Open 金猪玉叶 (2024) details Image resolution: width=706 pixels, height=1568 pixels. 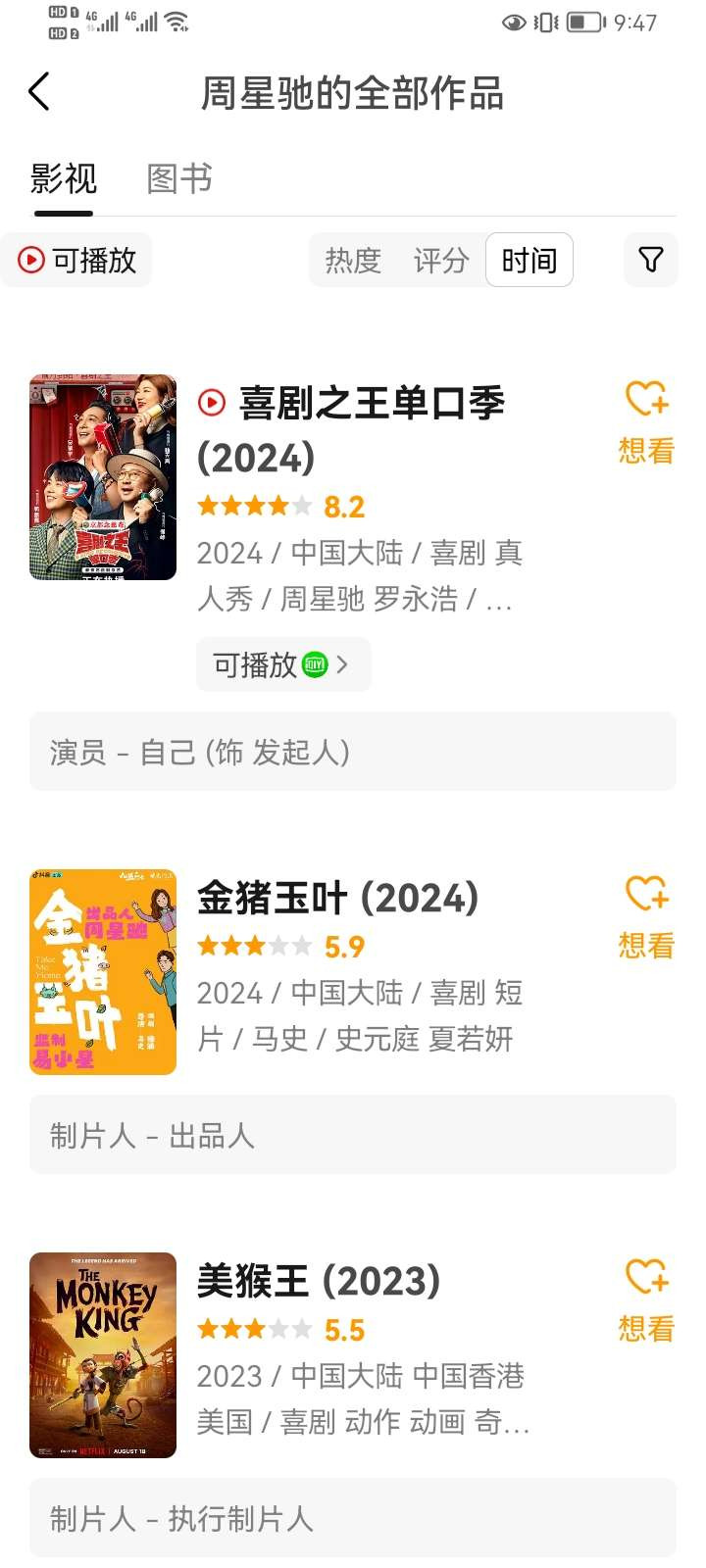click(338, 898)
